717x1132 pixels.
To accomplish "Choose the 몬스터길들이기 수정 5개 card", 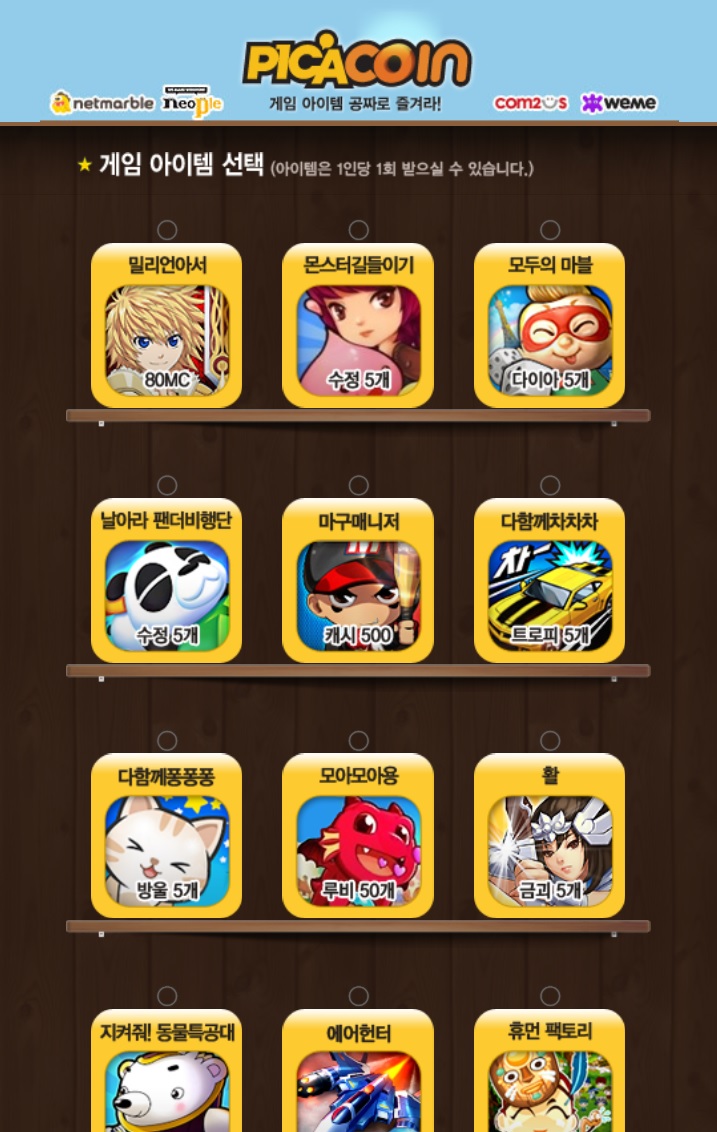I will [358, 326].
